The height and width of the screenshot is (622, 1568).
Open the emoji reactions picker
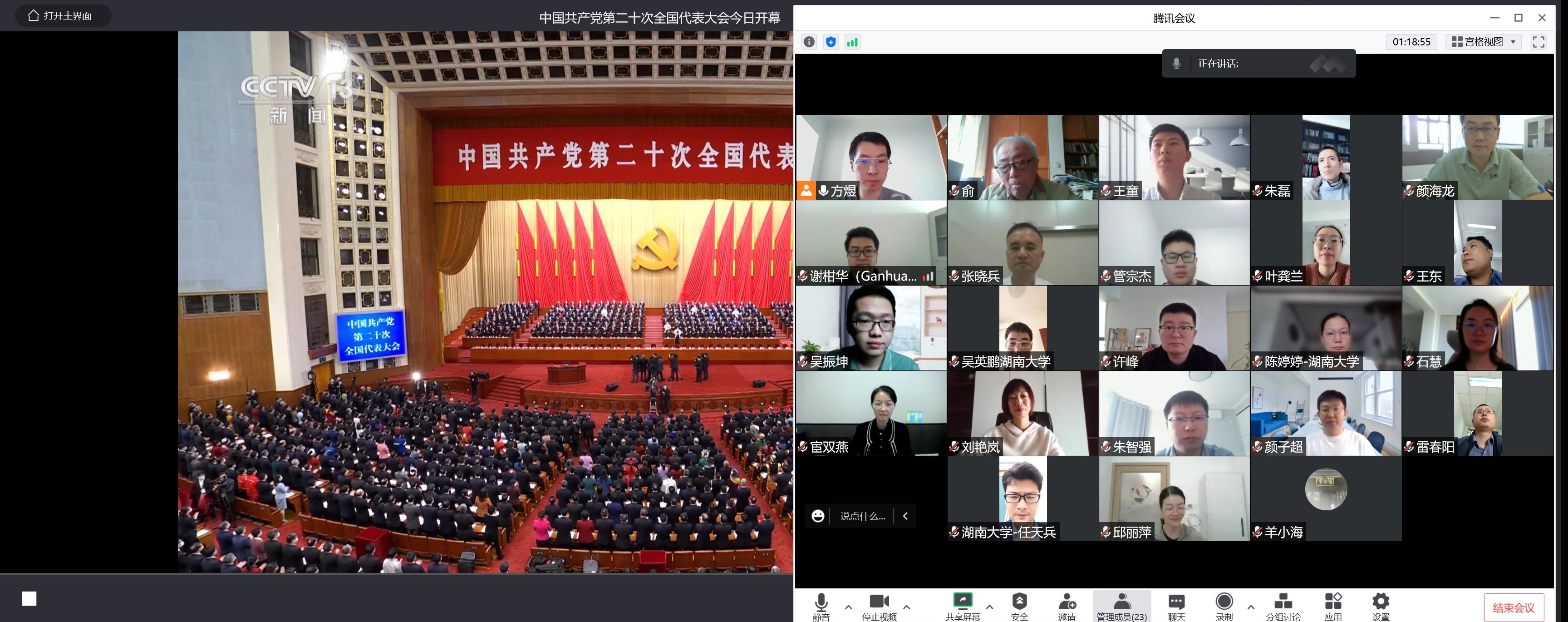coord(818,516)
